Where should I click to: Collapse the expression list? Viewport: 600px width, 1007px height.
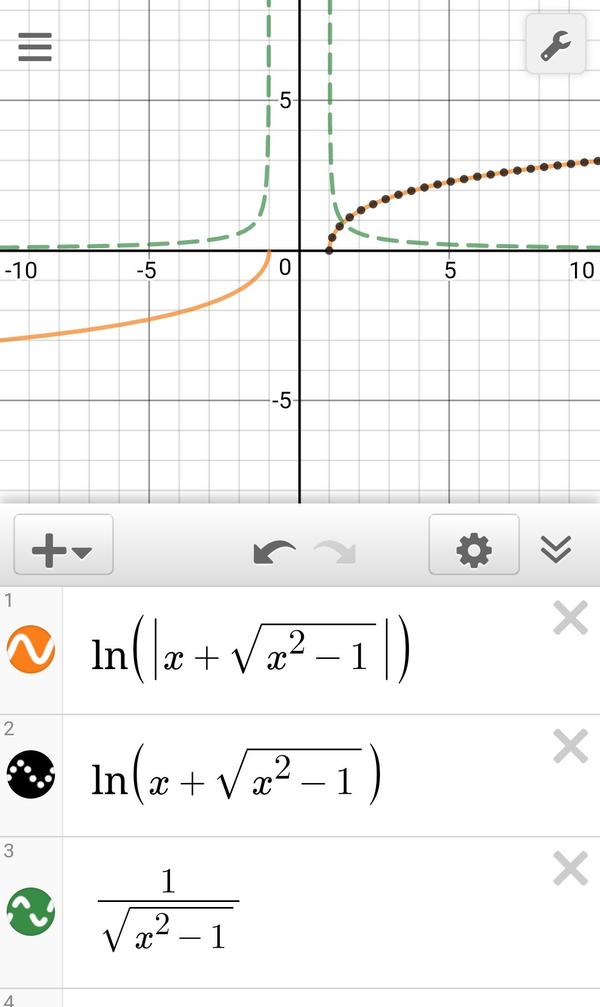coord(555,548)
